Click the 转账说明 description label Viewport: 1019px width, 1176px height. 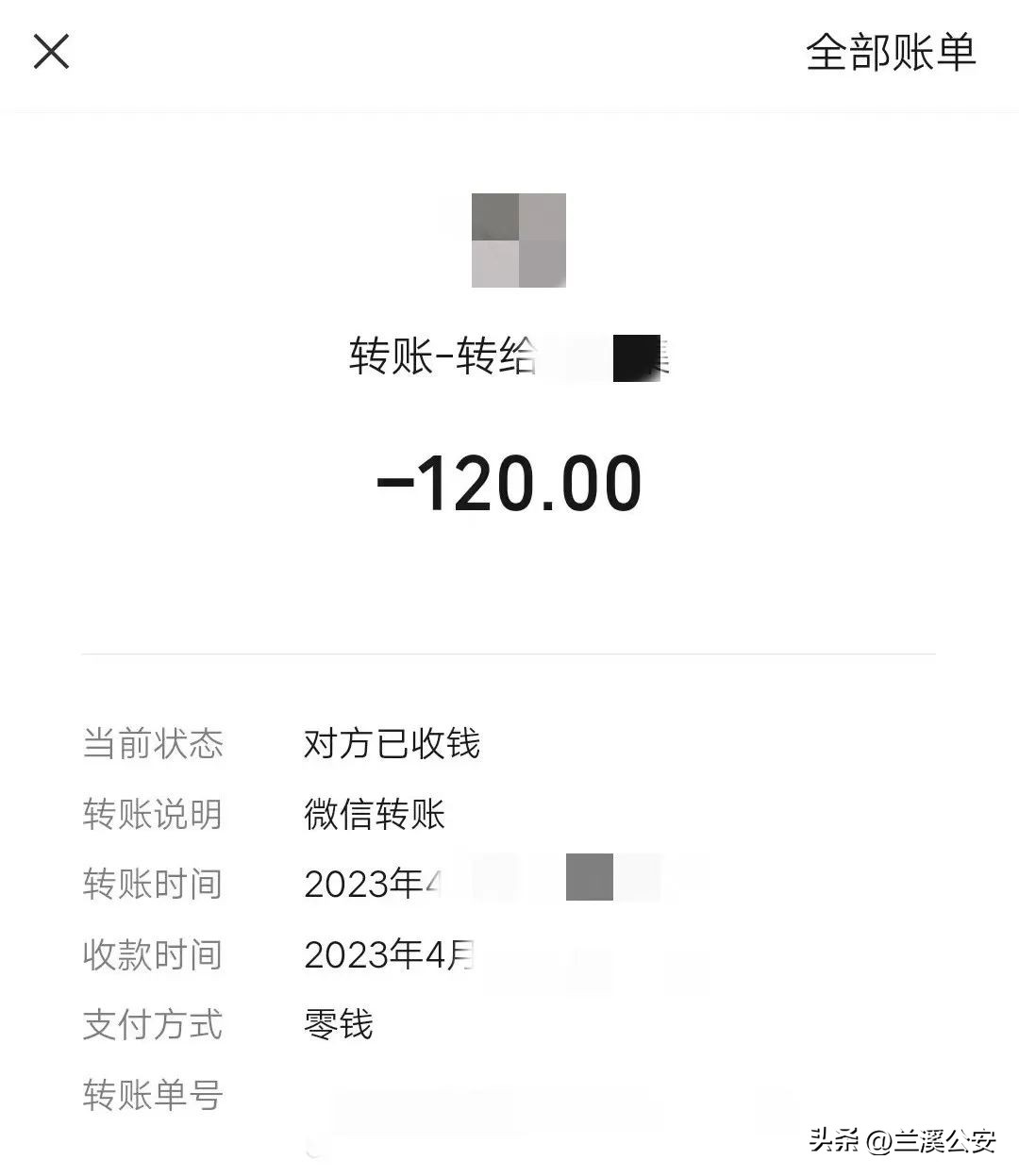[152, 815]
